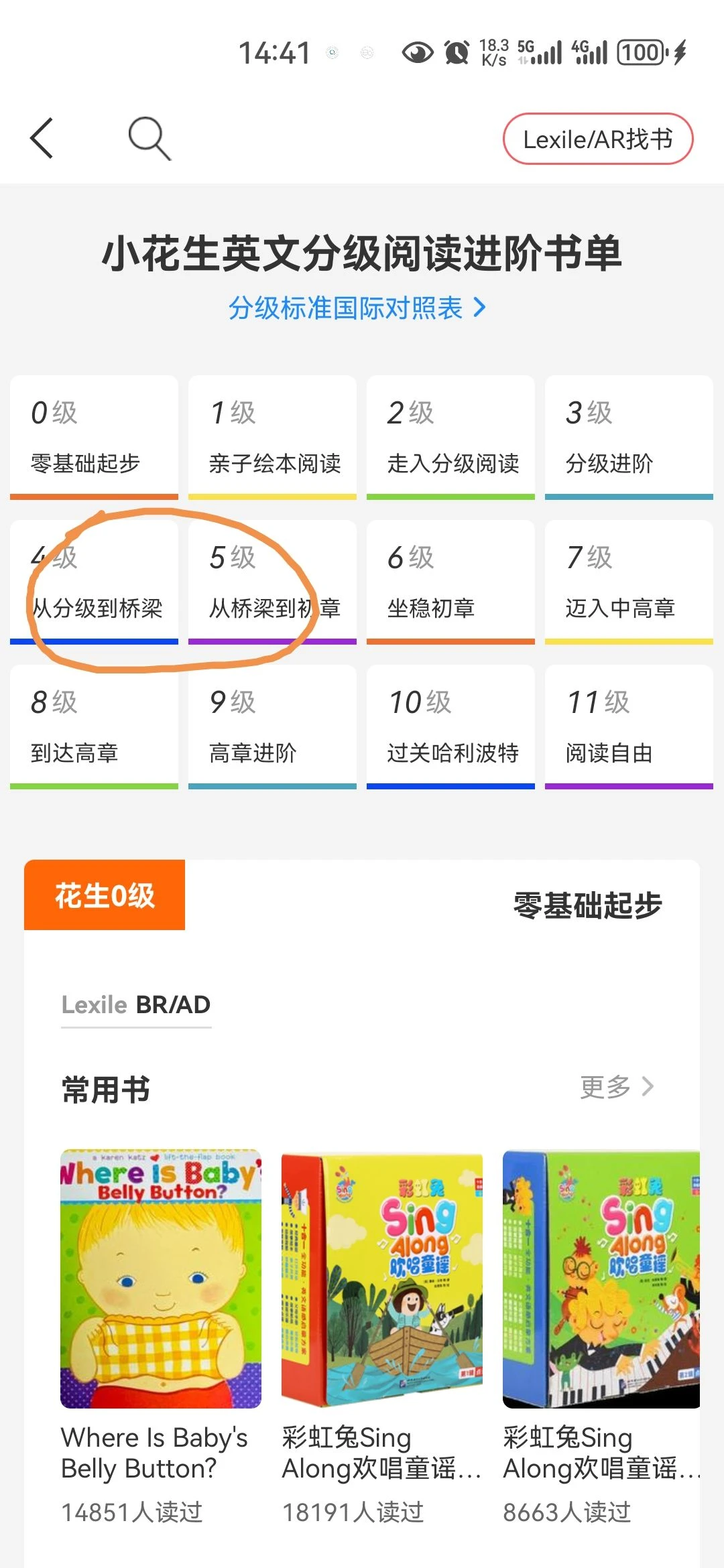Choose the 7级 迈入中高章 level

click(x=629, y=582)
